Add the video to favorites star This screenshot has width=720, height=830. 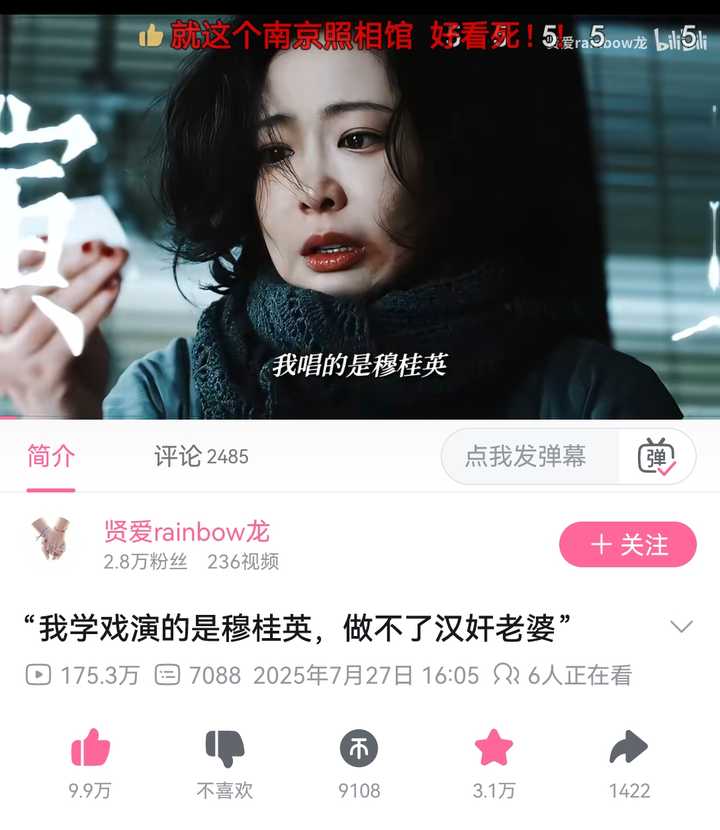tap(494, 749)
